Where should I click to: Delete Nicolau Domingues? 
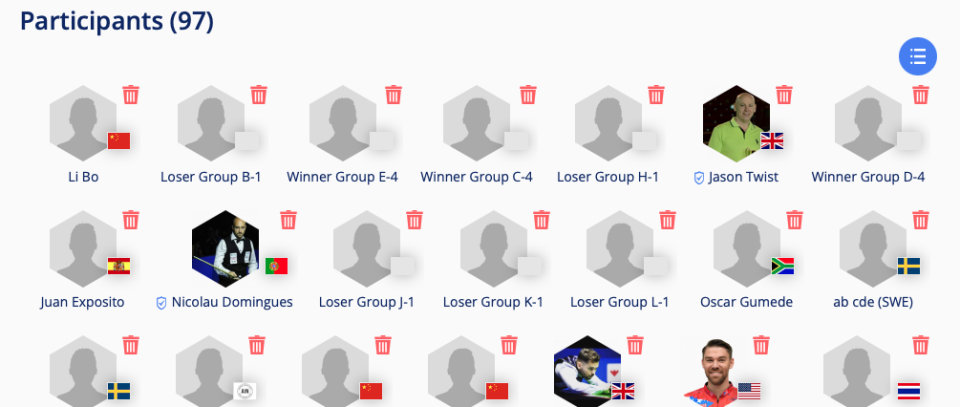click(288, 220)
